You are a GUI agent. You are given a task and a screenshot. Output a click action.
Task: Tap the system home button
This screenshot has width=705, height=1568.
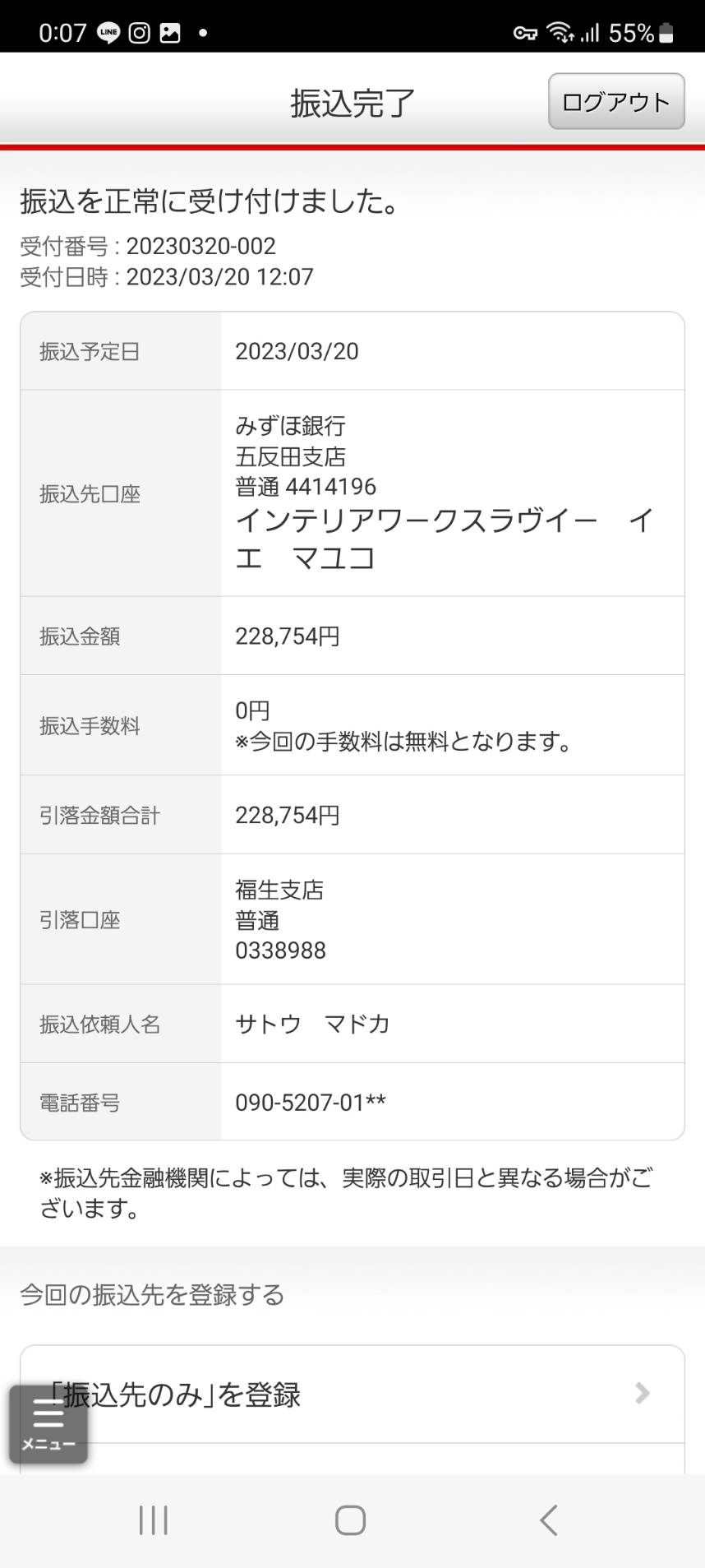click(x=351, y=1519)
